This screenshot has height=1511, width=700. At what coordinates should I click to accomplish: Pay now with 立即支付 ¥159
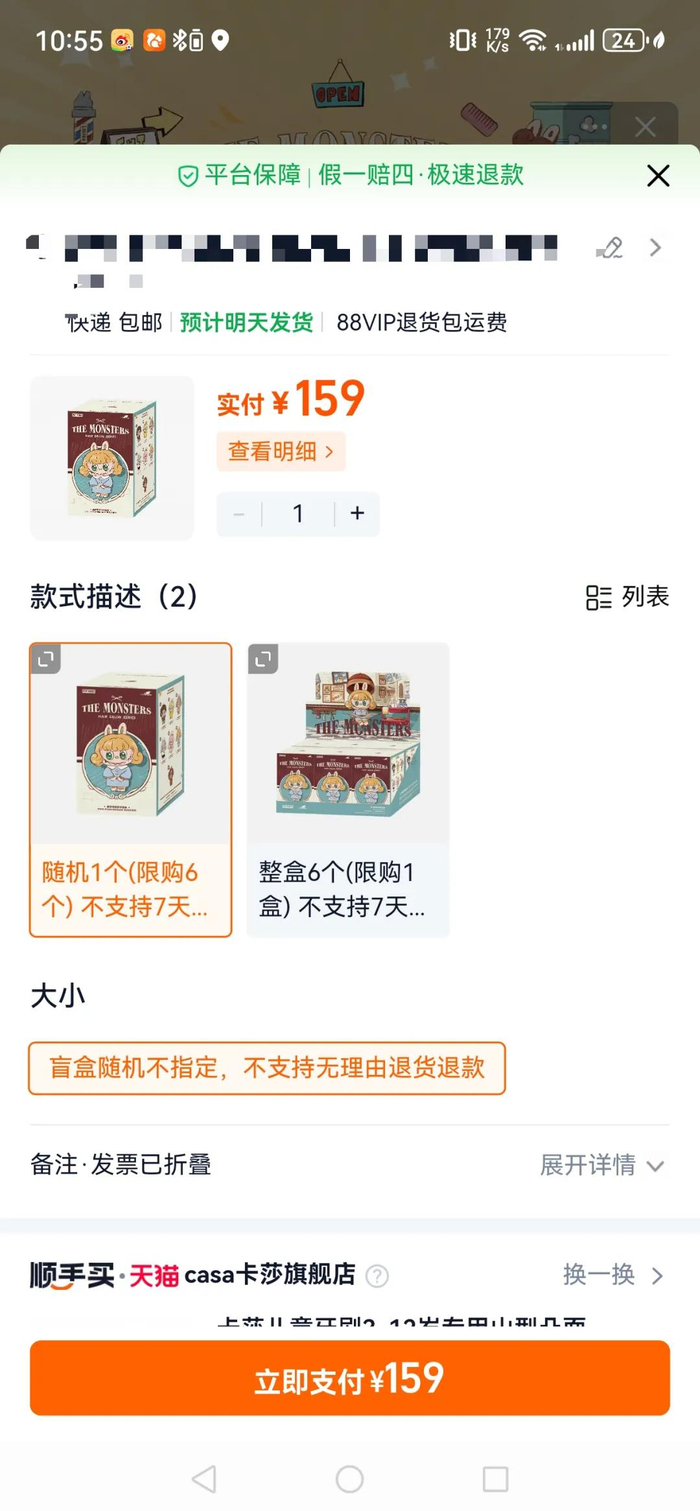(350, 1378)
